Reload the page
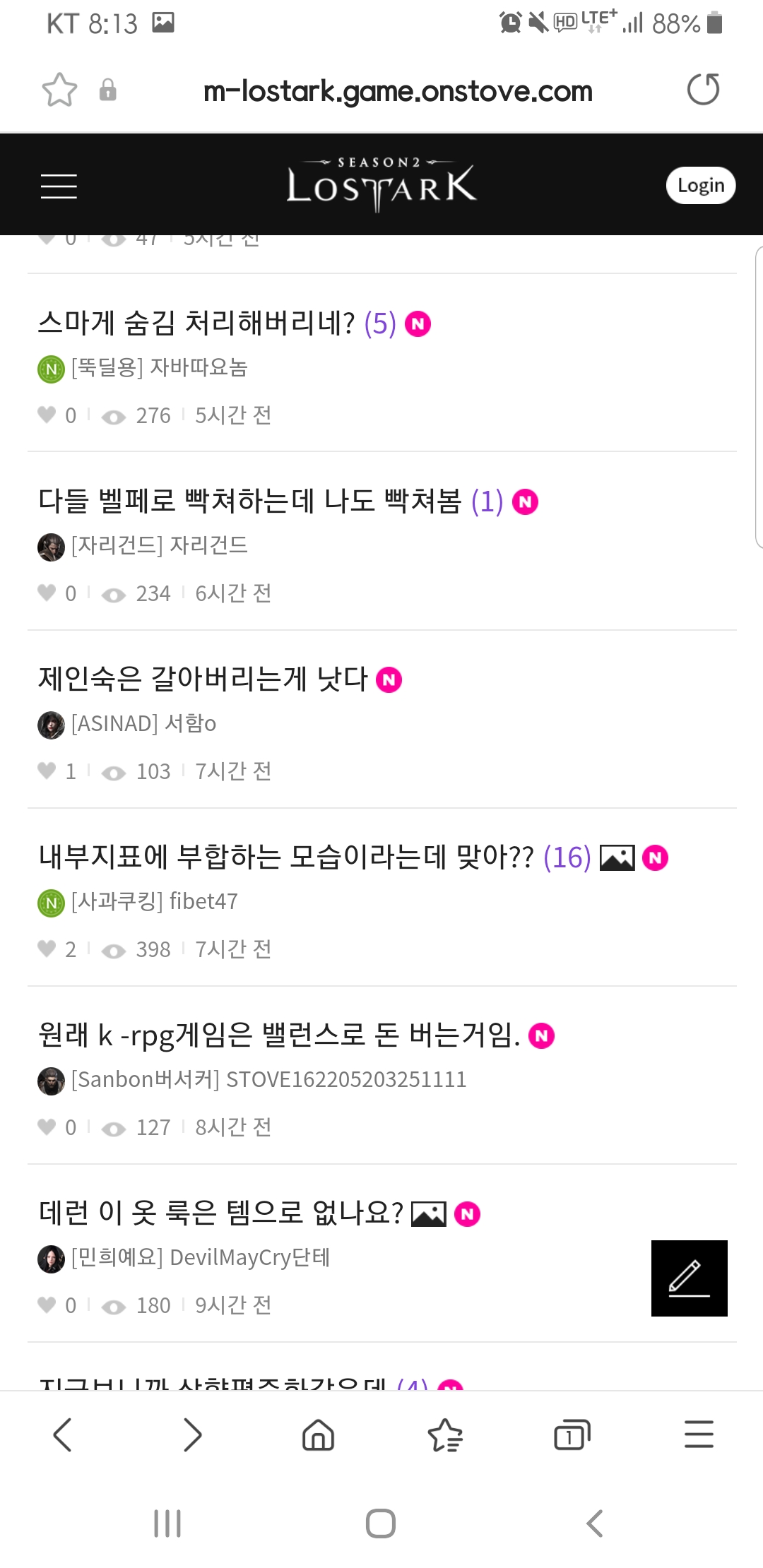The image size is (763, 1568). pyautogui.click(x=703, y=90)
